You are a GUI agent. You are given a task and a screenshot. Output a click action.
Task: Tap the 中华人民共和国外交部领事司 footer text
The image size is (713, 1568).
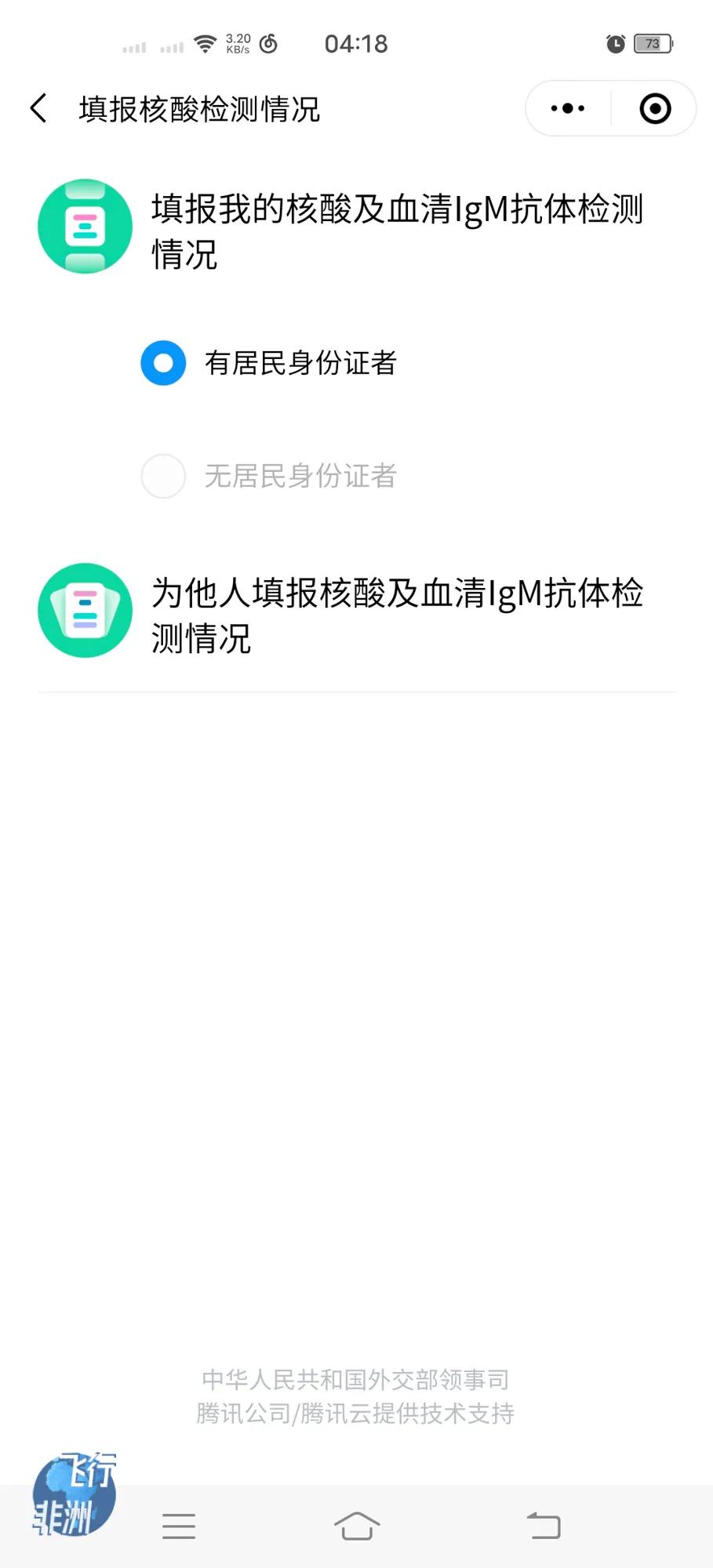[355, 1380]
